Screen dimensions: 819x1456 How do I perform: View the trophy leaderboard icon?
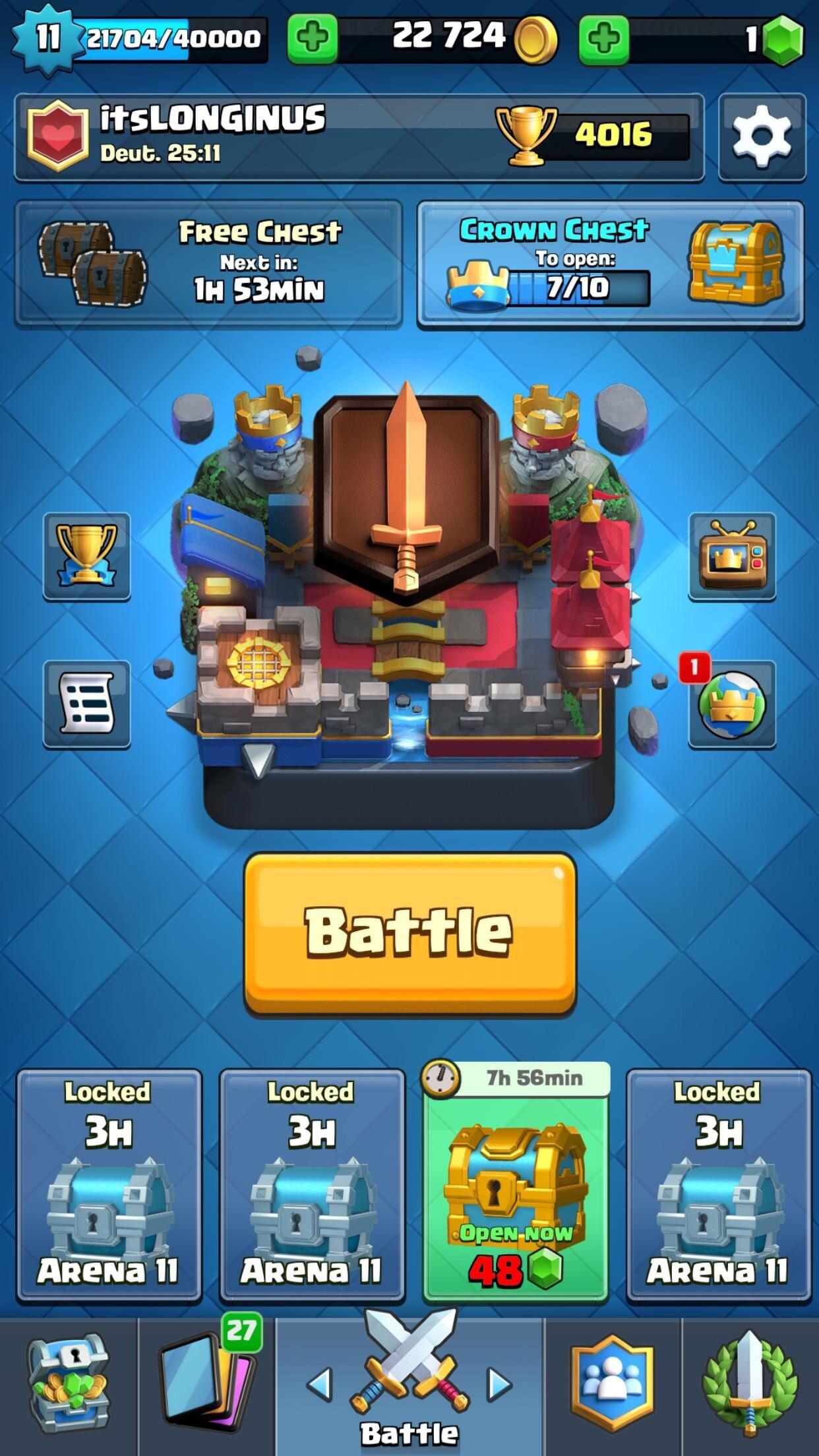pyautogui.click(x=86, y=556)
